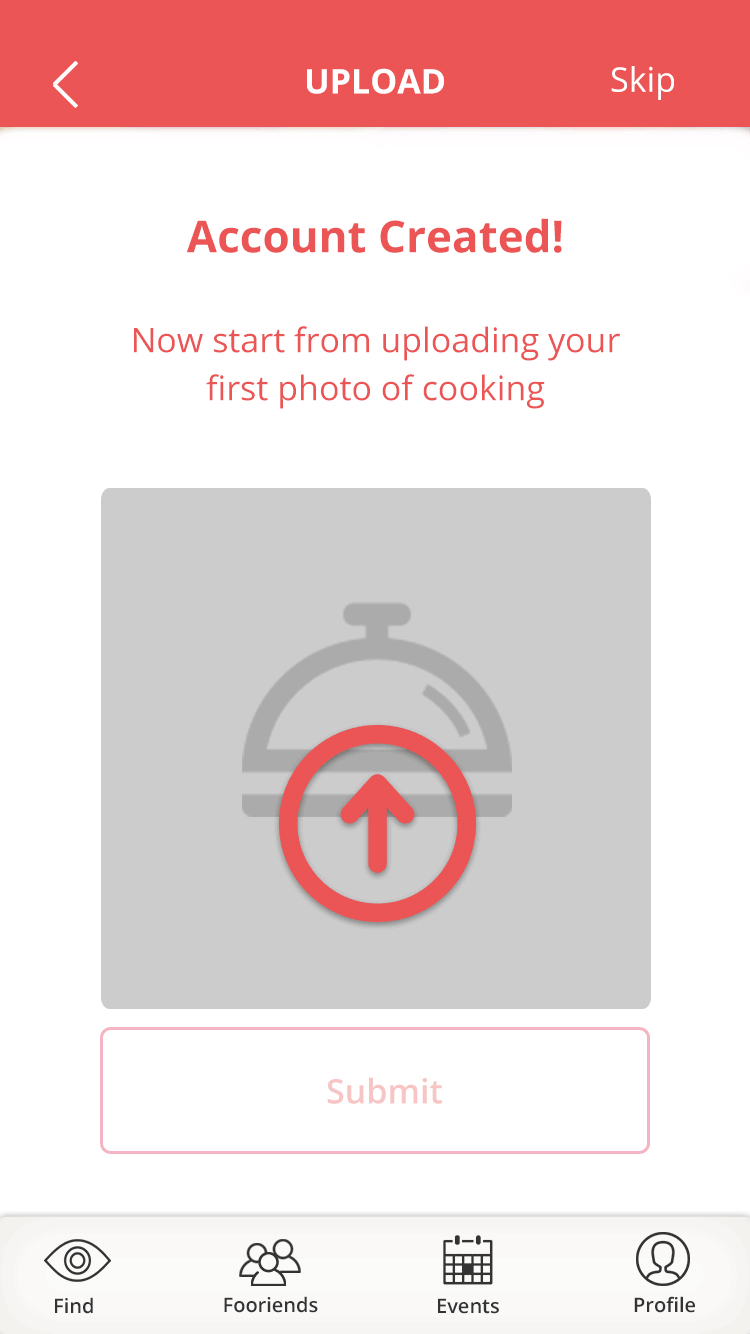750x1334 pixels.
Task: Open the Profile tab
Action: pos(664,1274)
